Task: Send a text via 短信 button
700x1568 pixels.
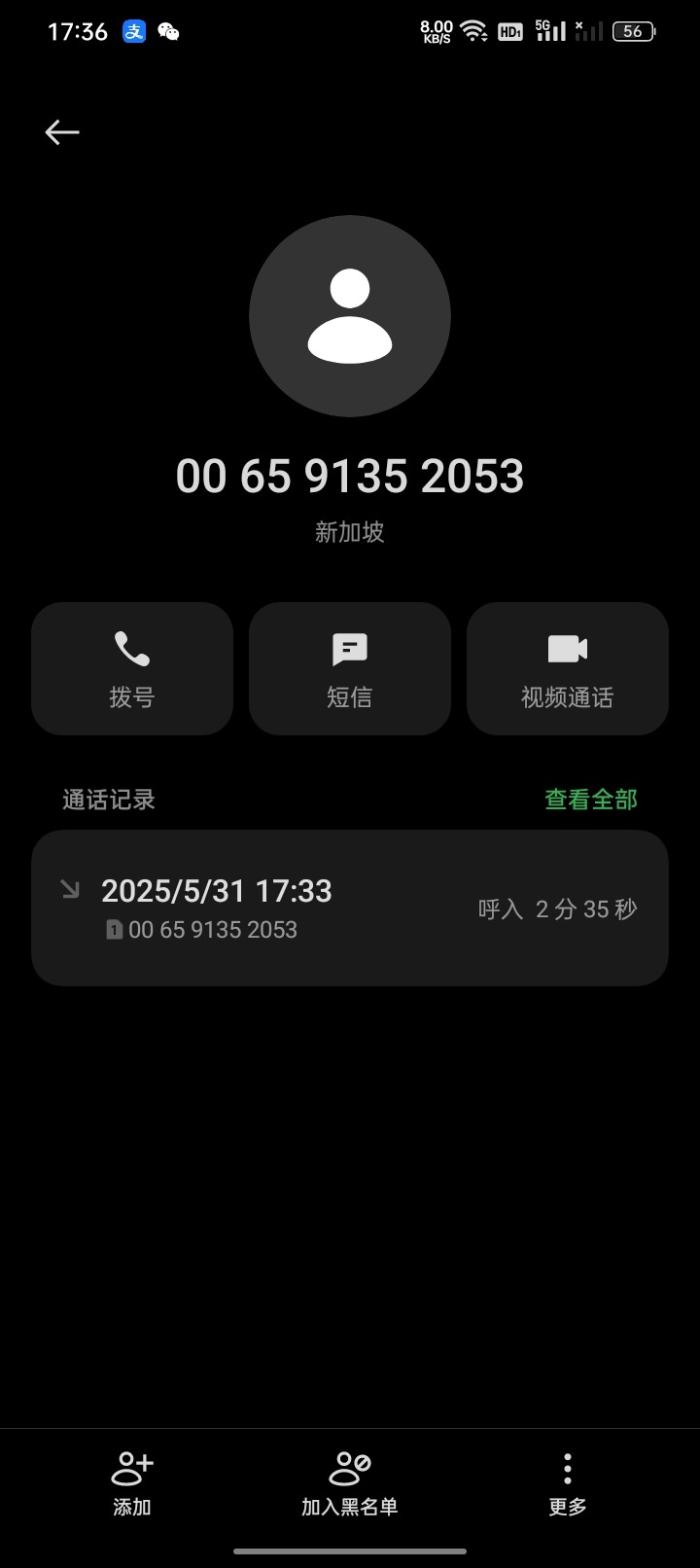Action: (x=350, y=668)
